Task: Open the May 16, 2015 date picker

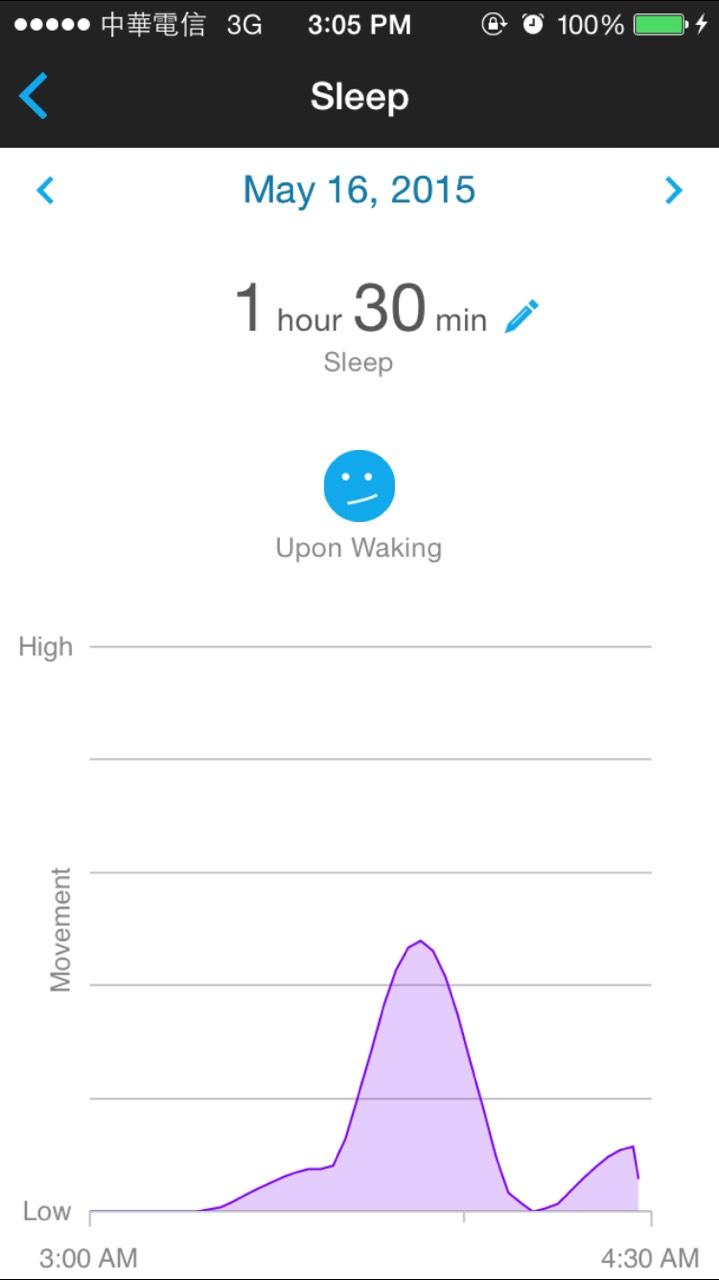Action: click(x=359, y=190)
